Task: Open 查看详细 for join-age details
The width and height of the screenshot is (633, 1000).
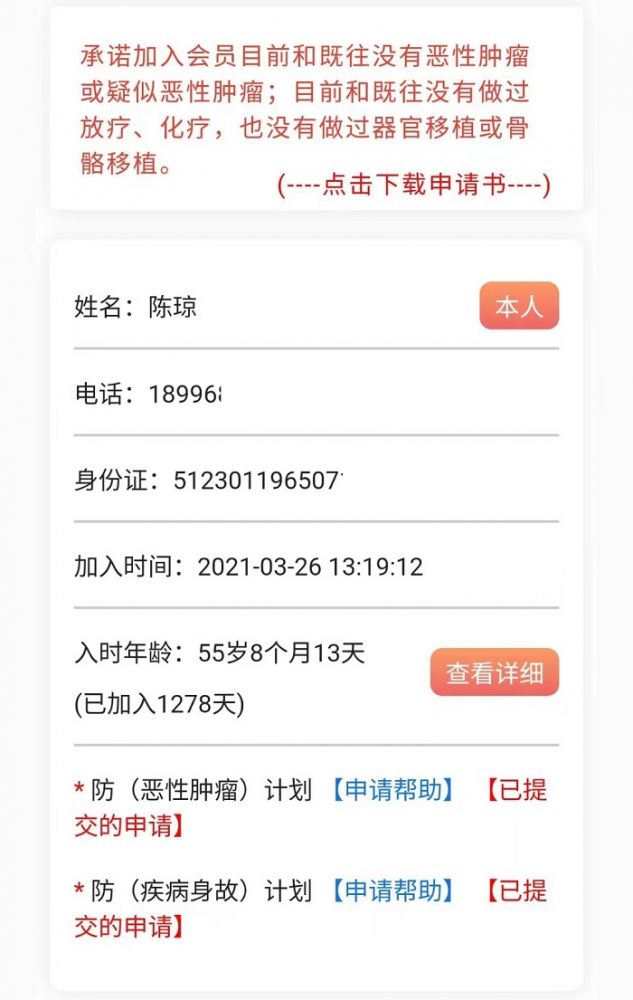Action: coord(494,673)
